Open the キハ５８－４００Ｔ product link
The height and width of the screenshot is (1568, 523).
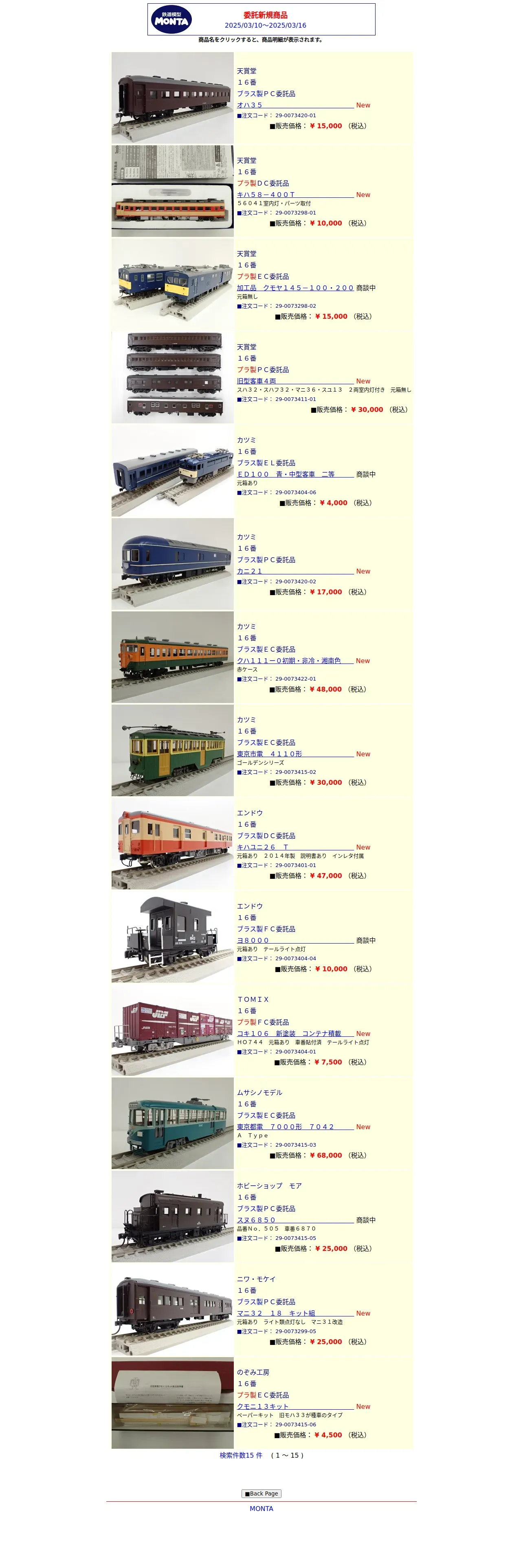click(266, 195)
